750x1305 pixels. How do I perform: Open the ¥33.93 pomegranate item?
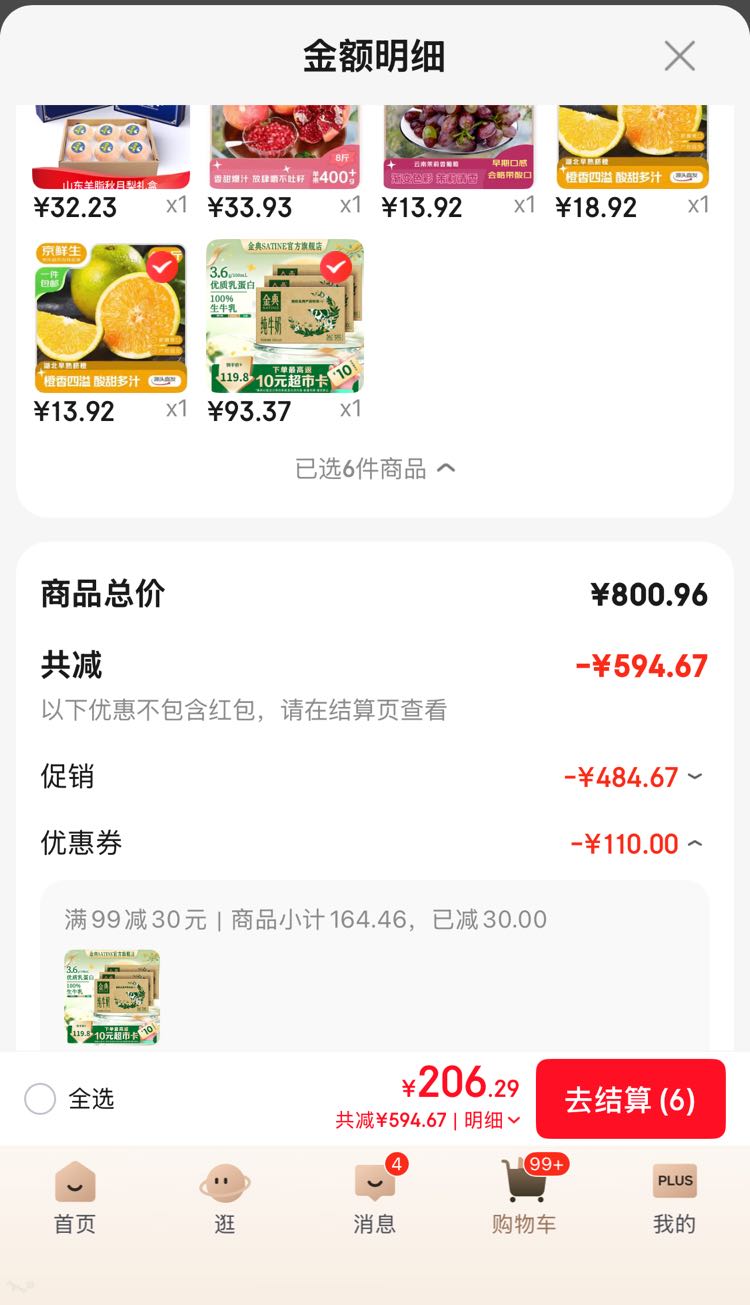[285, 147]
